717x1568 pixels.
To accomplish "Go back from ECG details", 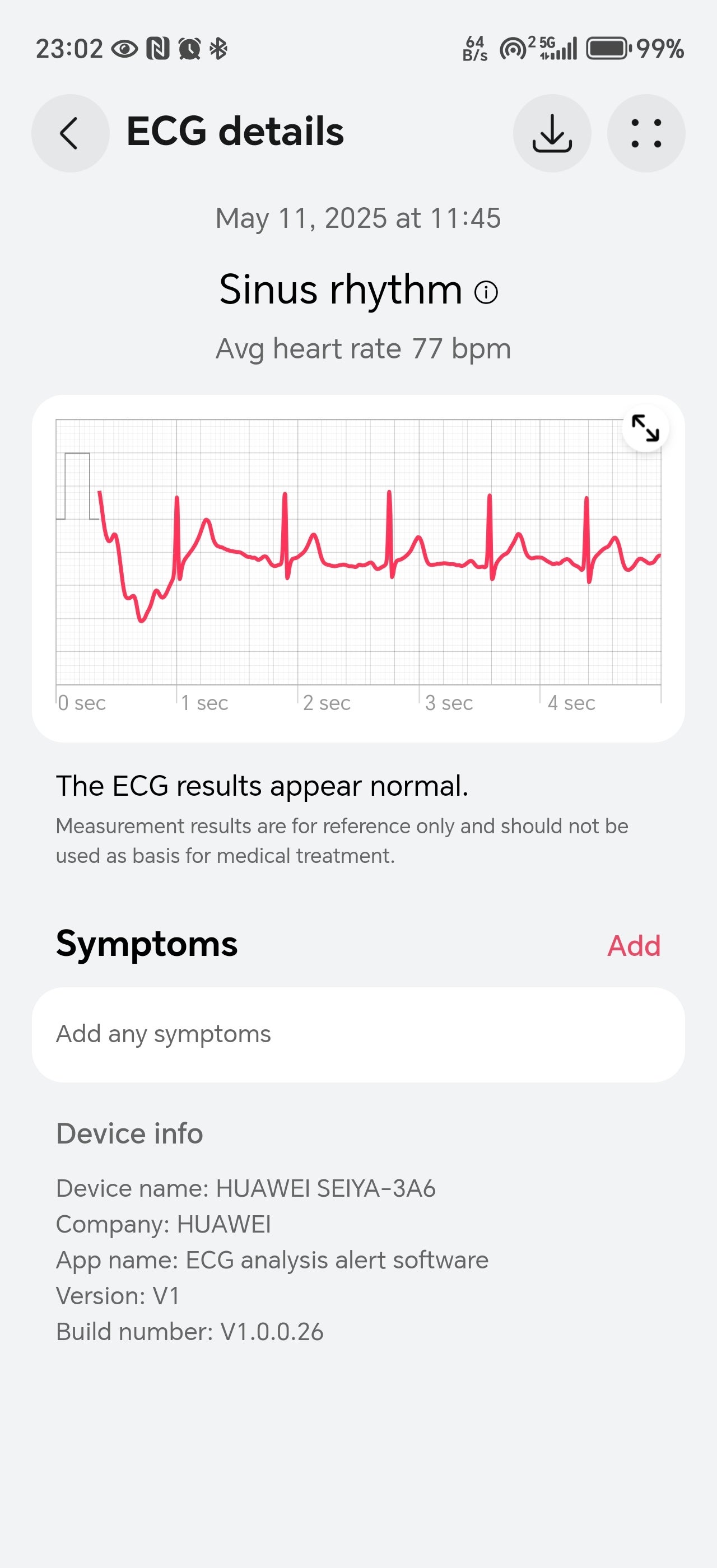I will (x=70, y=133).
